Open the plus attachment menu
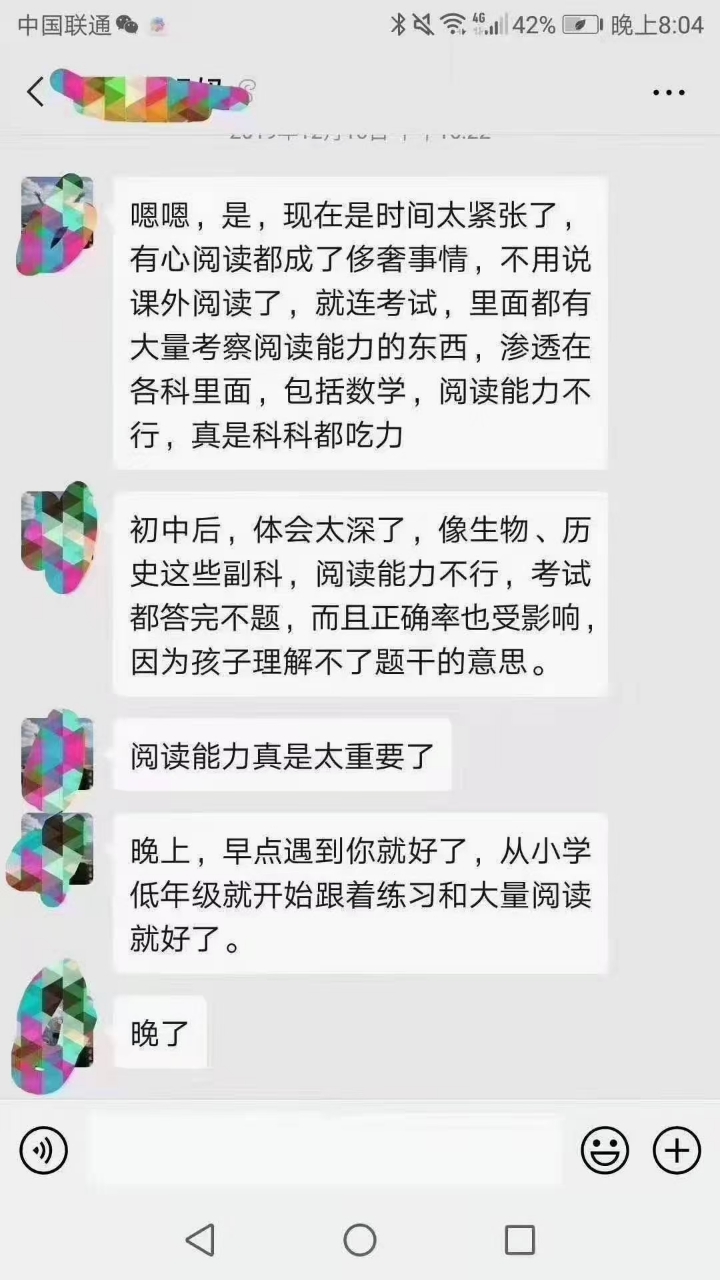 pyautogui.click(x=677, y=1150)
